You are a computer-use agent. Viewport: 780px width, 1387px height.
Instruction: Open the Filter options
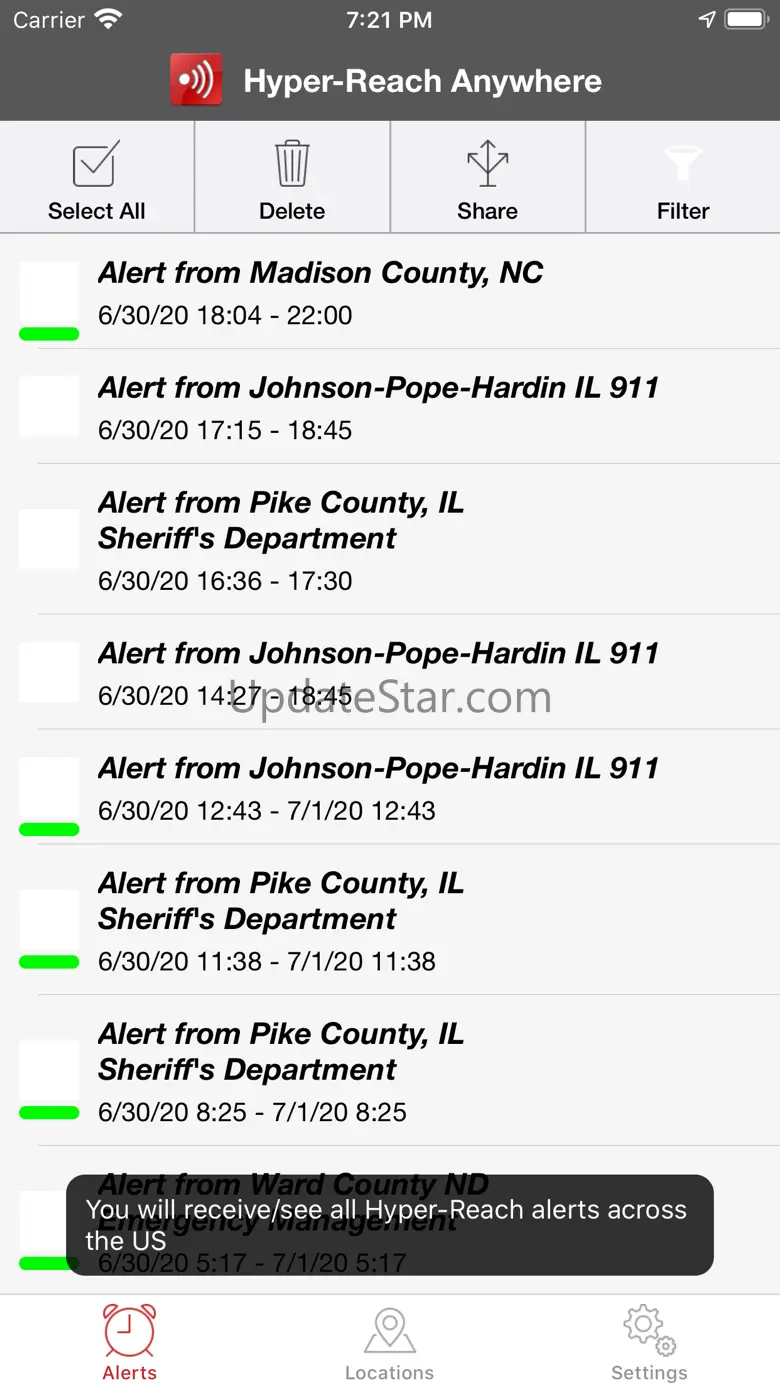point(683,179)
